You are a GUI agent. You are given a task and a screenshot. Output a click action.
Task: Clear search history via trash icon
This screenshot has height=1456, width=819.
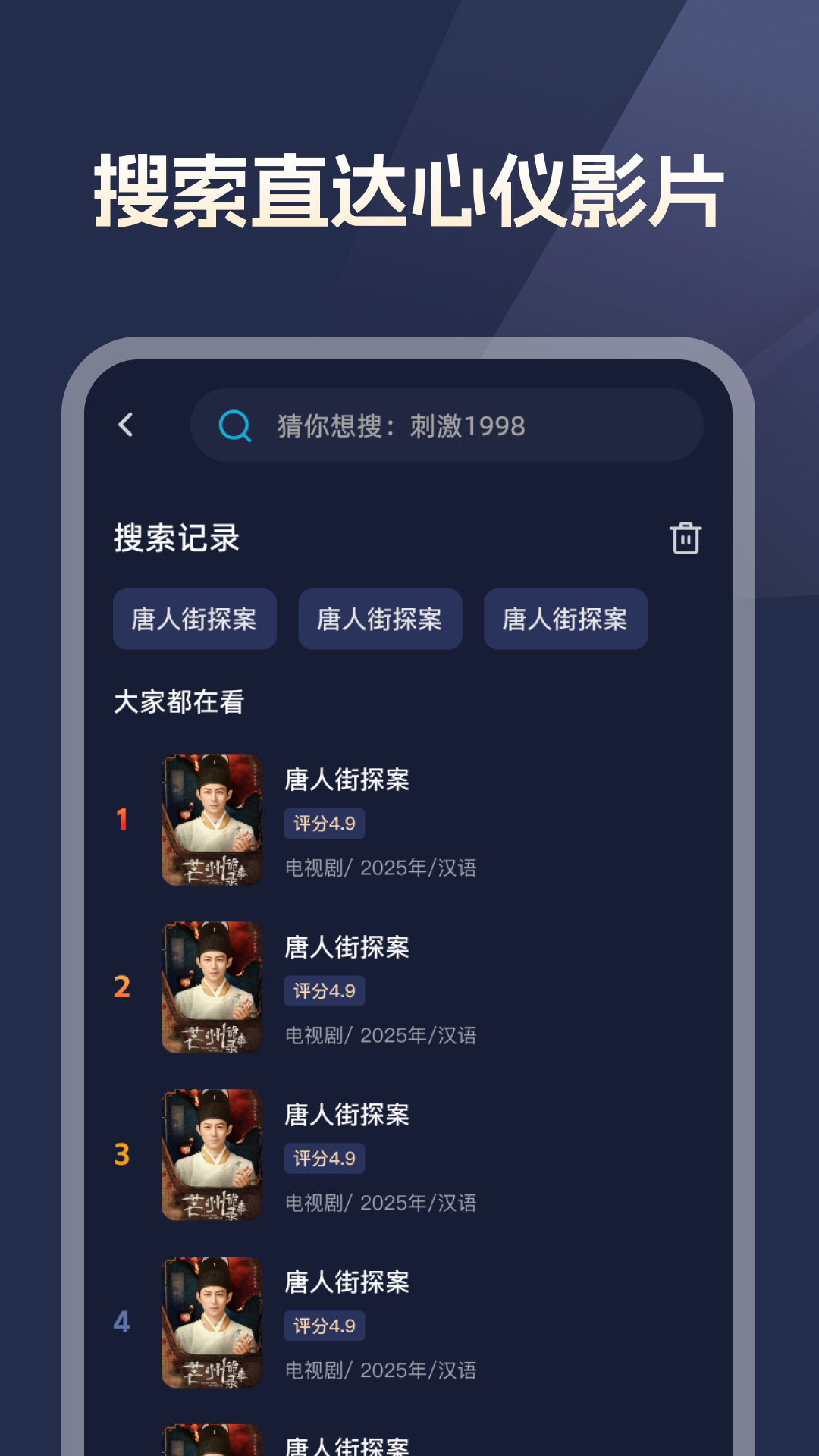pyautogui.click(x=686, y=540)
